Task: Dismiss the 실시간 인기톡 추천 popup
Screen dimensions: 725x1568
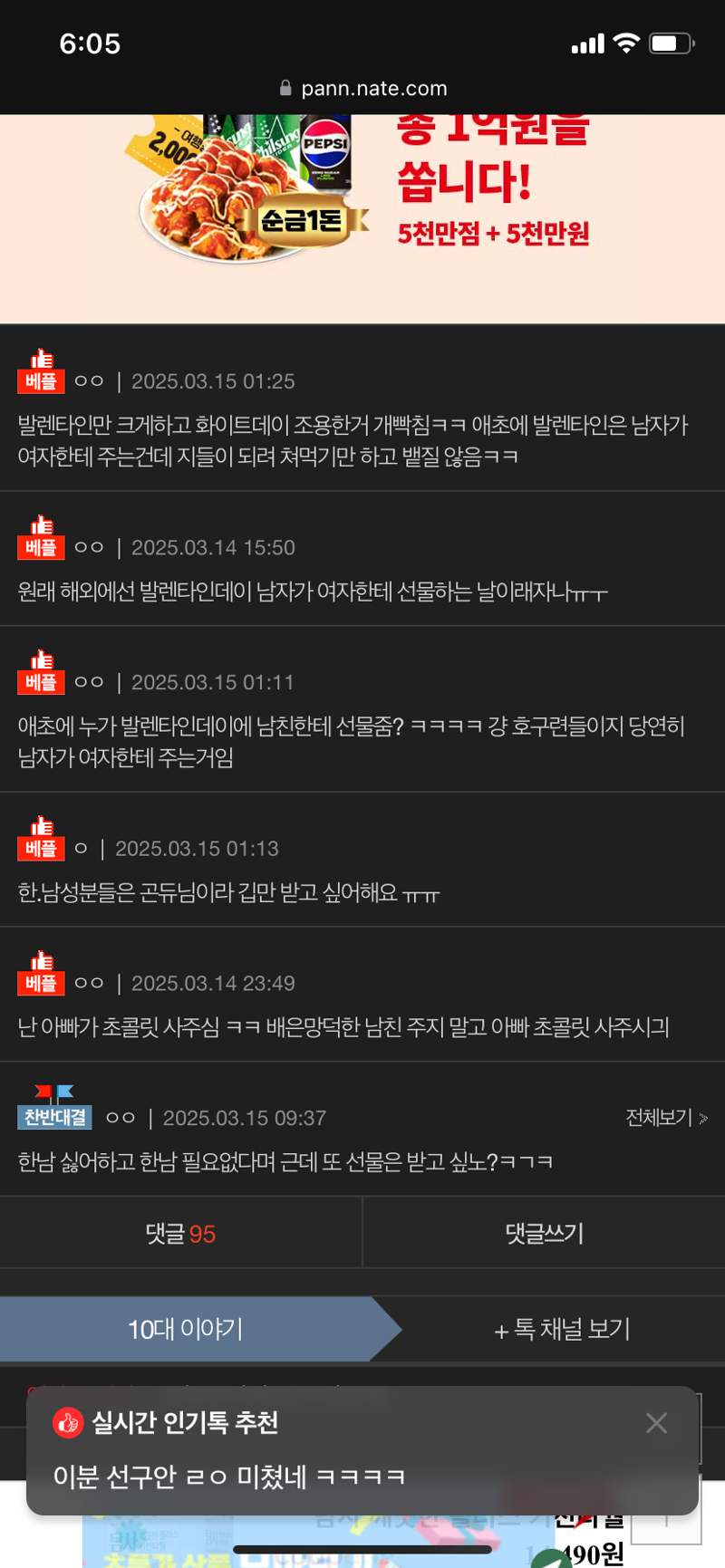Action: pyautogui.click(x=656, y=1423)
